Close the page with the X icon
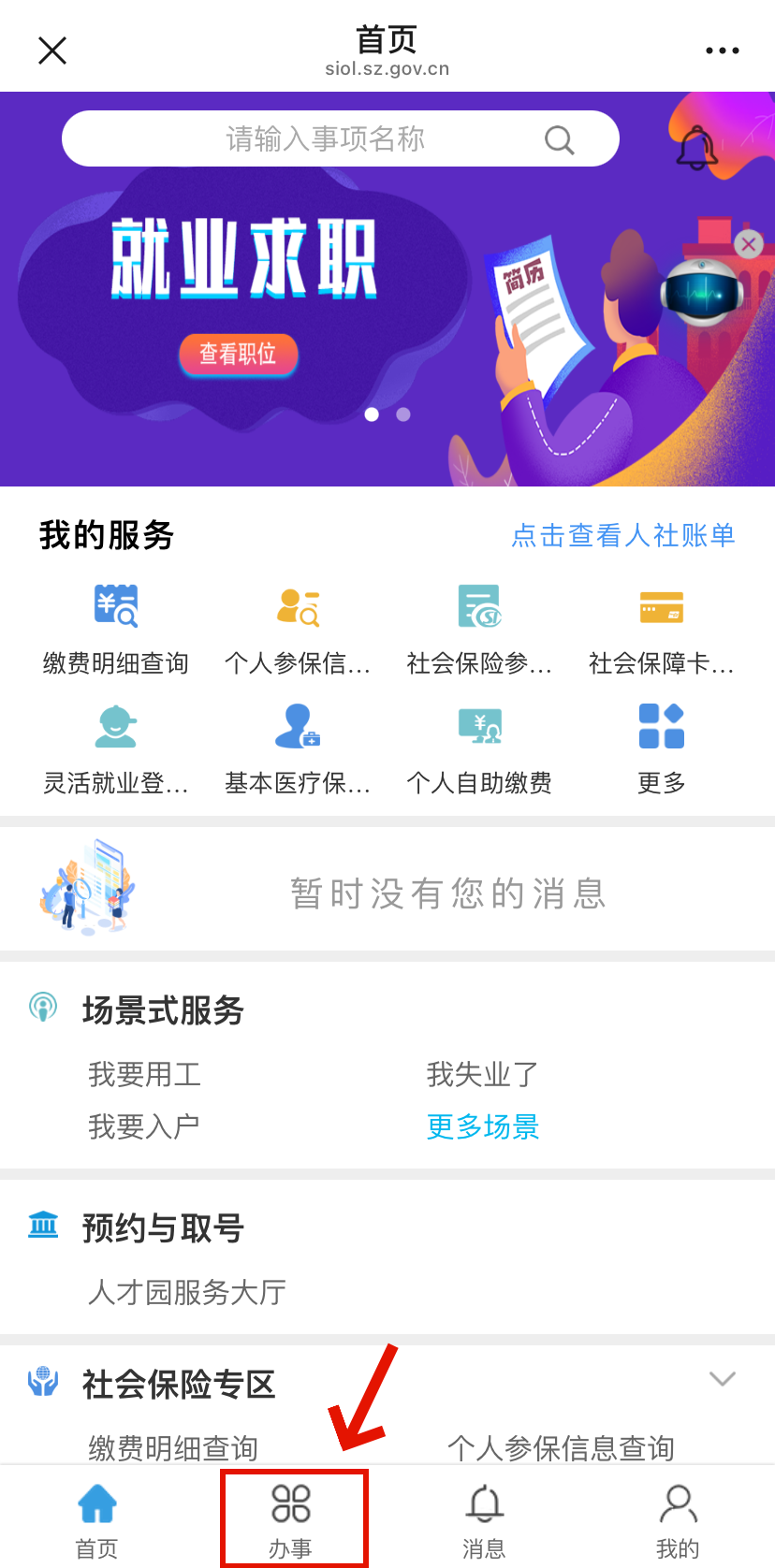The width and height of the screenshot is (775, 1568). pos(52,51)
